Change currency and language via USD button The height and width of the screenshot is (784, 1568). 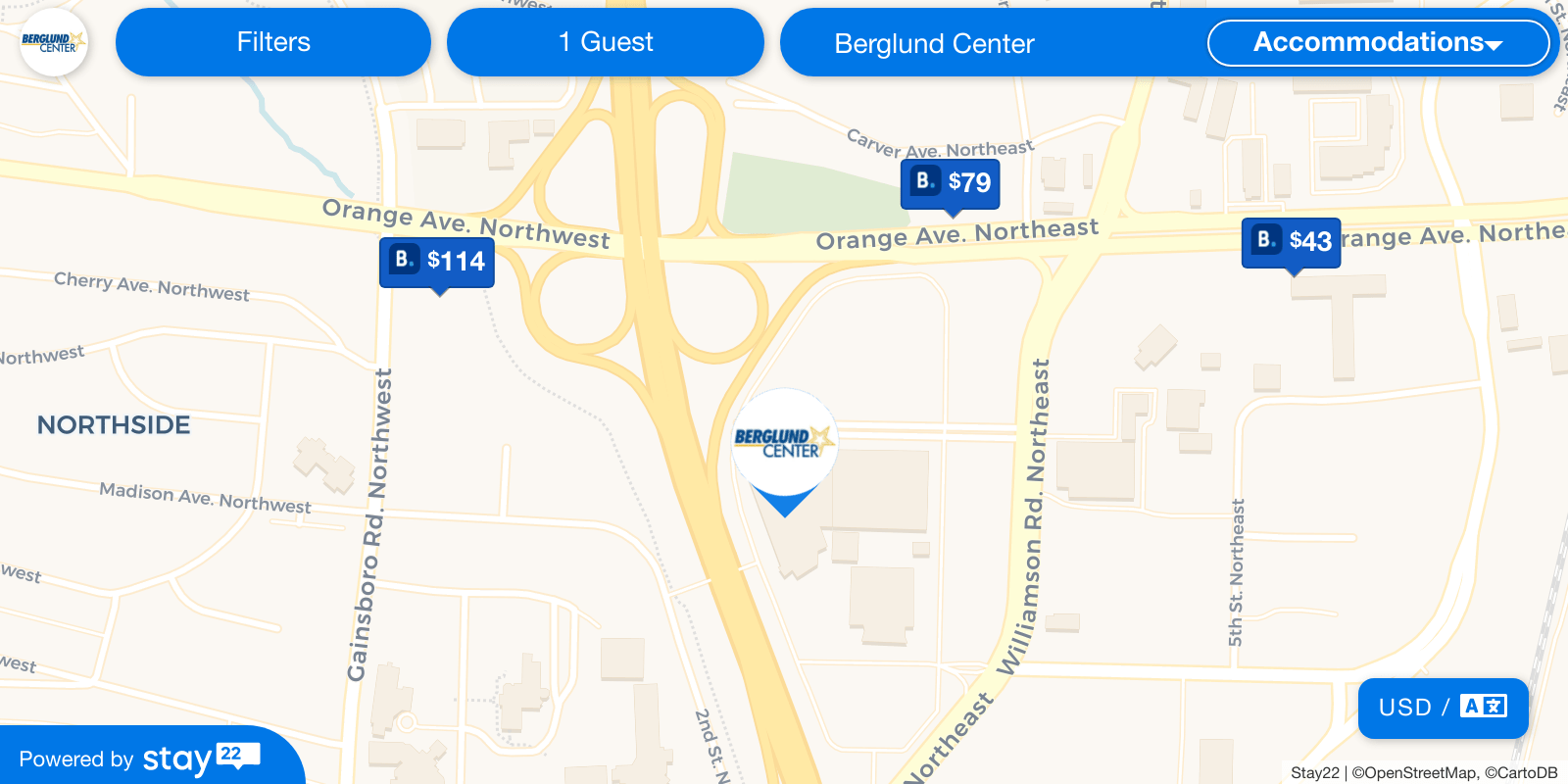(x=1442, y=707)
